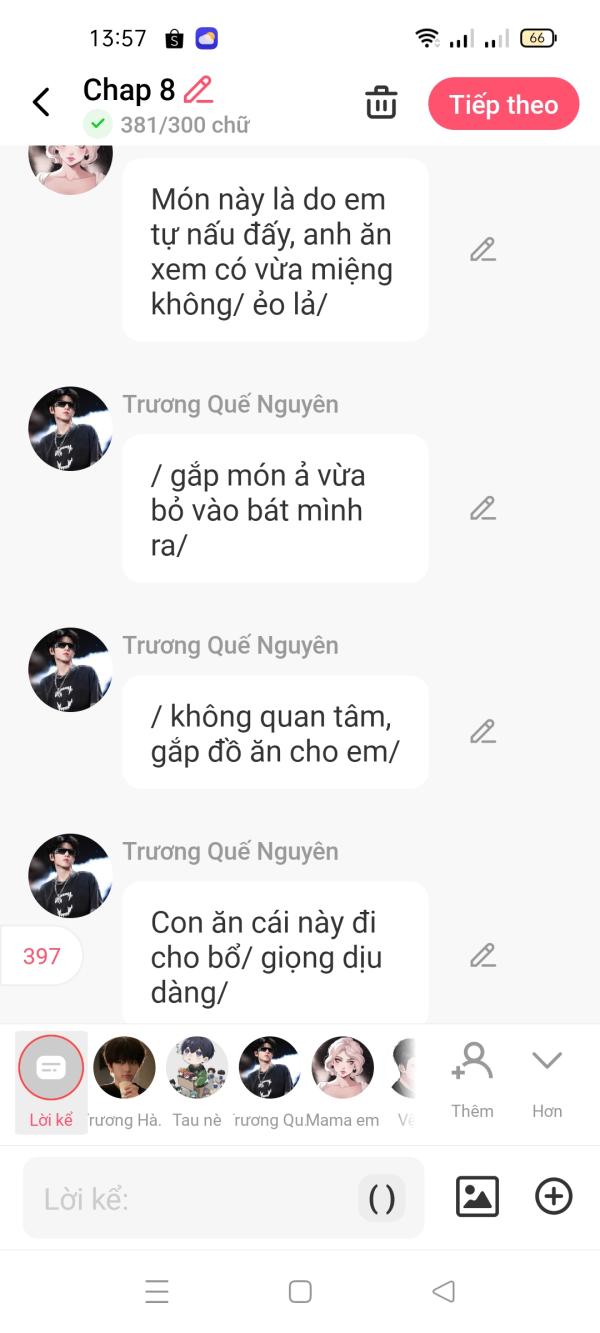Expand the Hơn options
The height and width of the screenshot is (1333, 600).
[547, 1078]
